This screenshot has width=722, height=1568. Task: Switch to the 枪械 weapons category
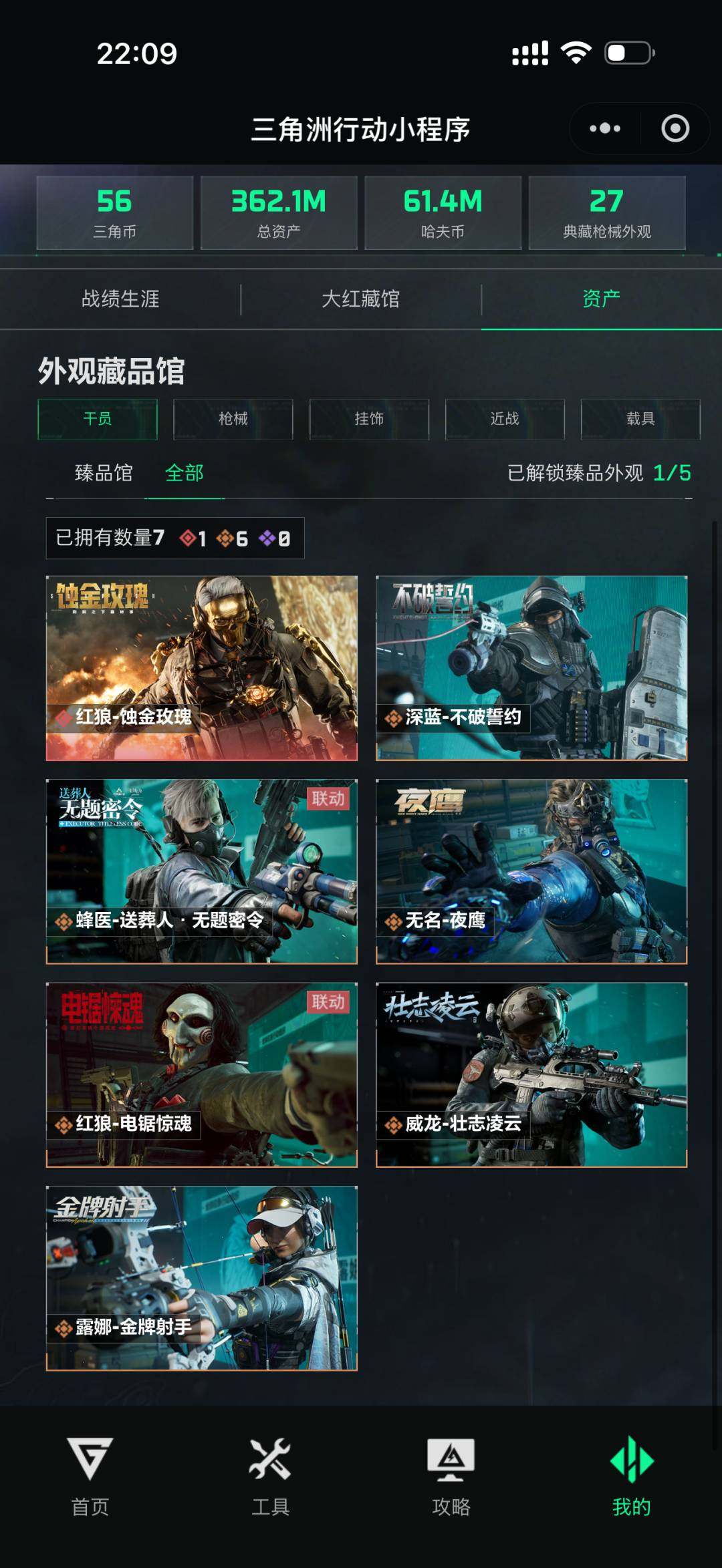pyautogui.click(x=233, y=420)
